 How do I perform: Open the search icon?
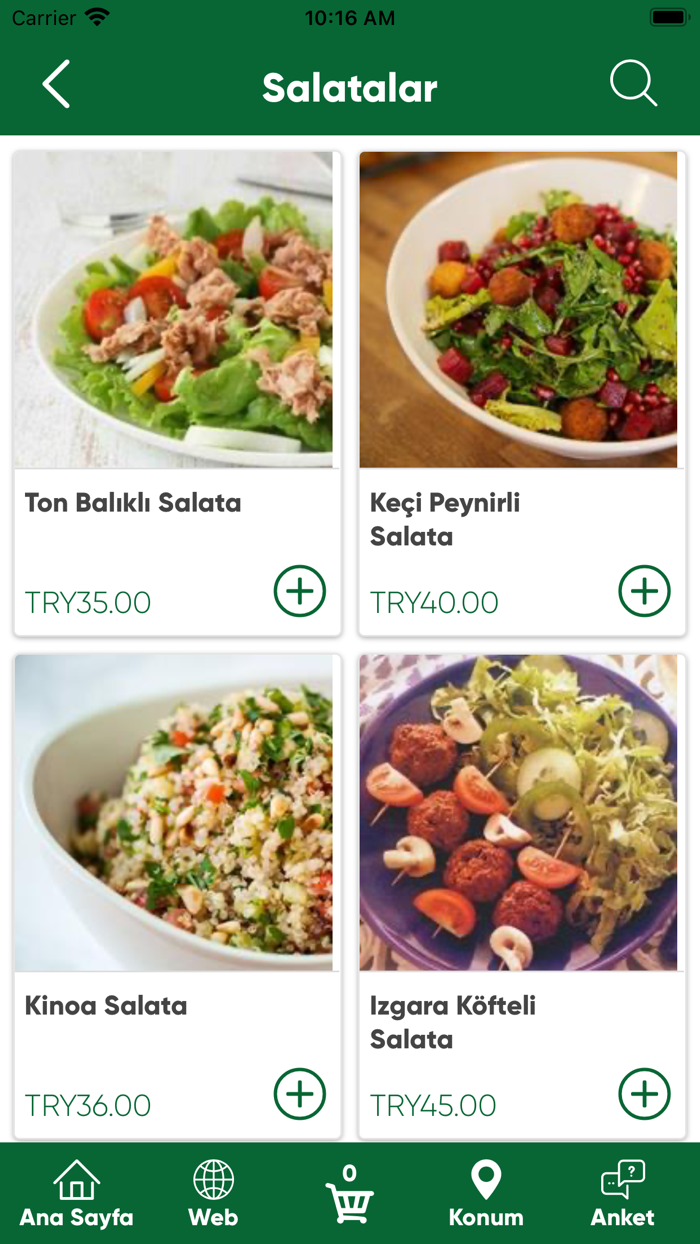633,84
